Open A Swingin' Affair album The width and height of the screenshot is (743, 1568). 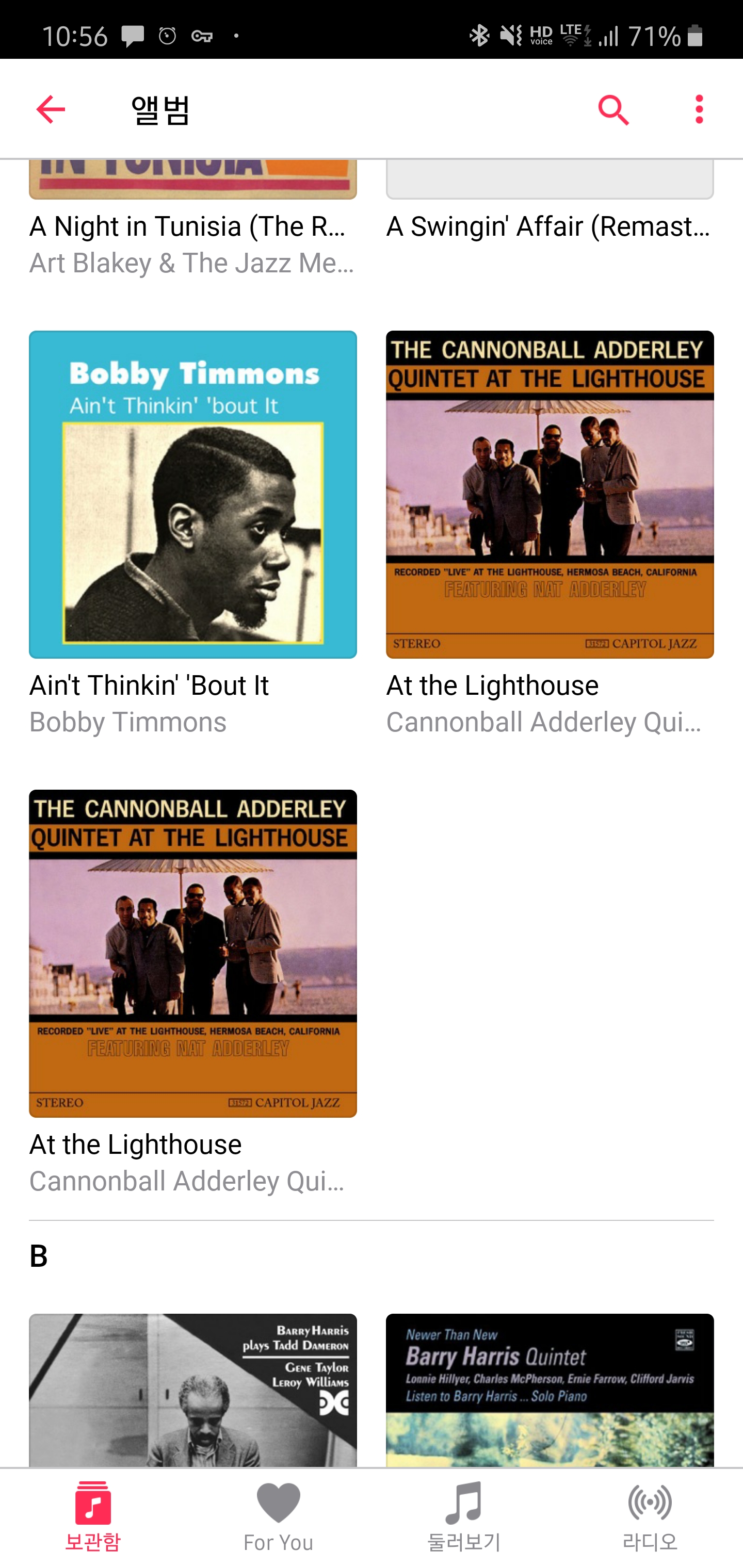tap(550, 226)
